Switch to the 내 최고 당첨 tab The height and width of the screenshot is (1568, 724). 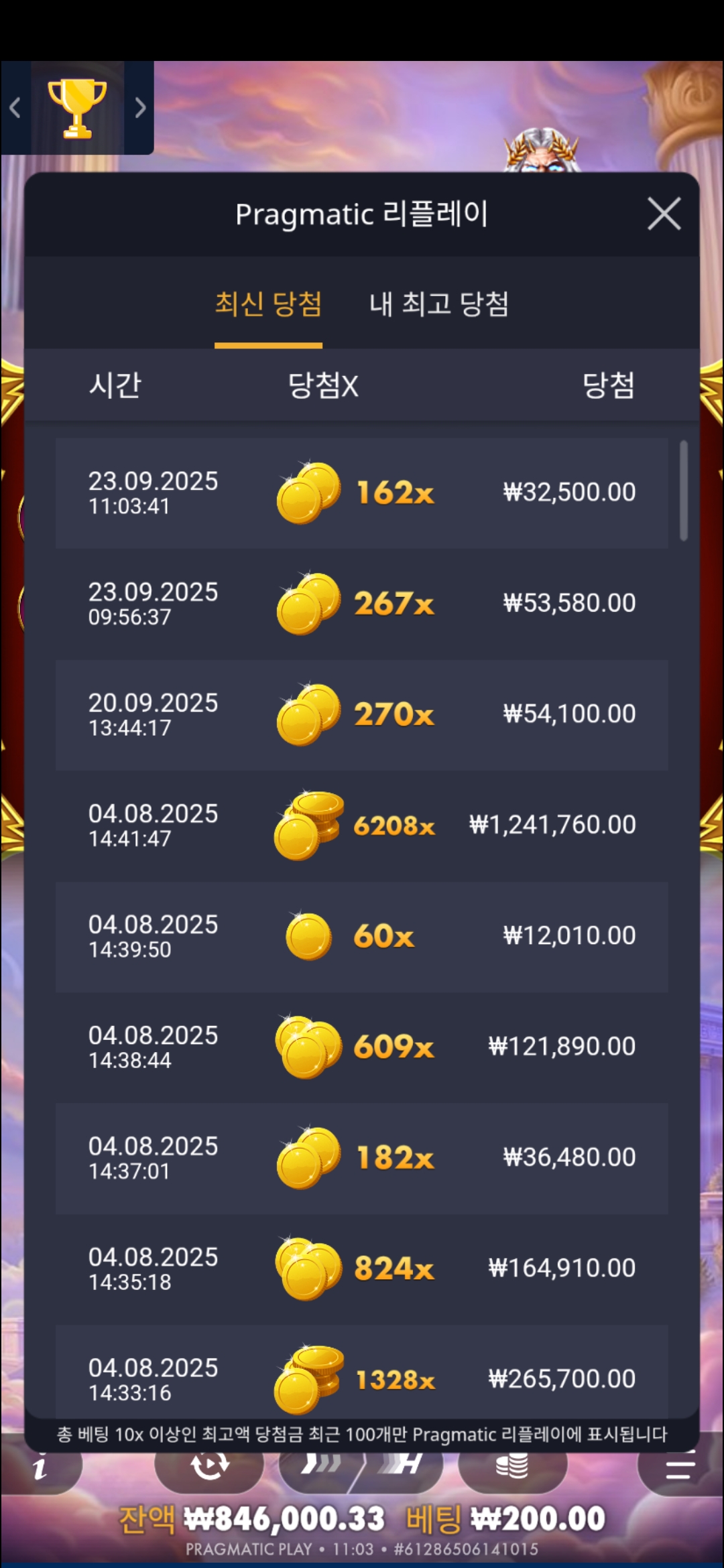[439, 305]
